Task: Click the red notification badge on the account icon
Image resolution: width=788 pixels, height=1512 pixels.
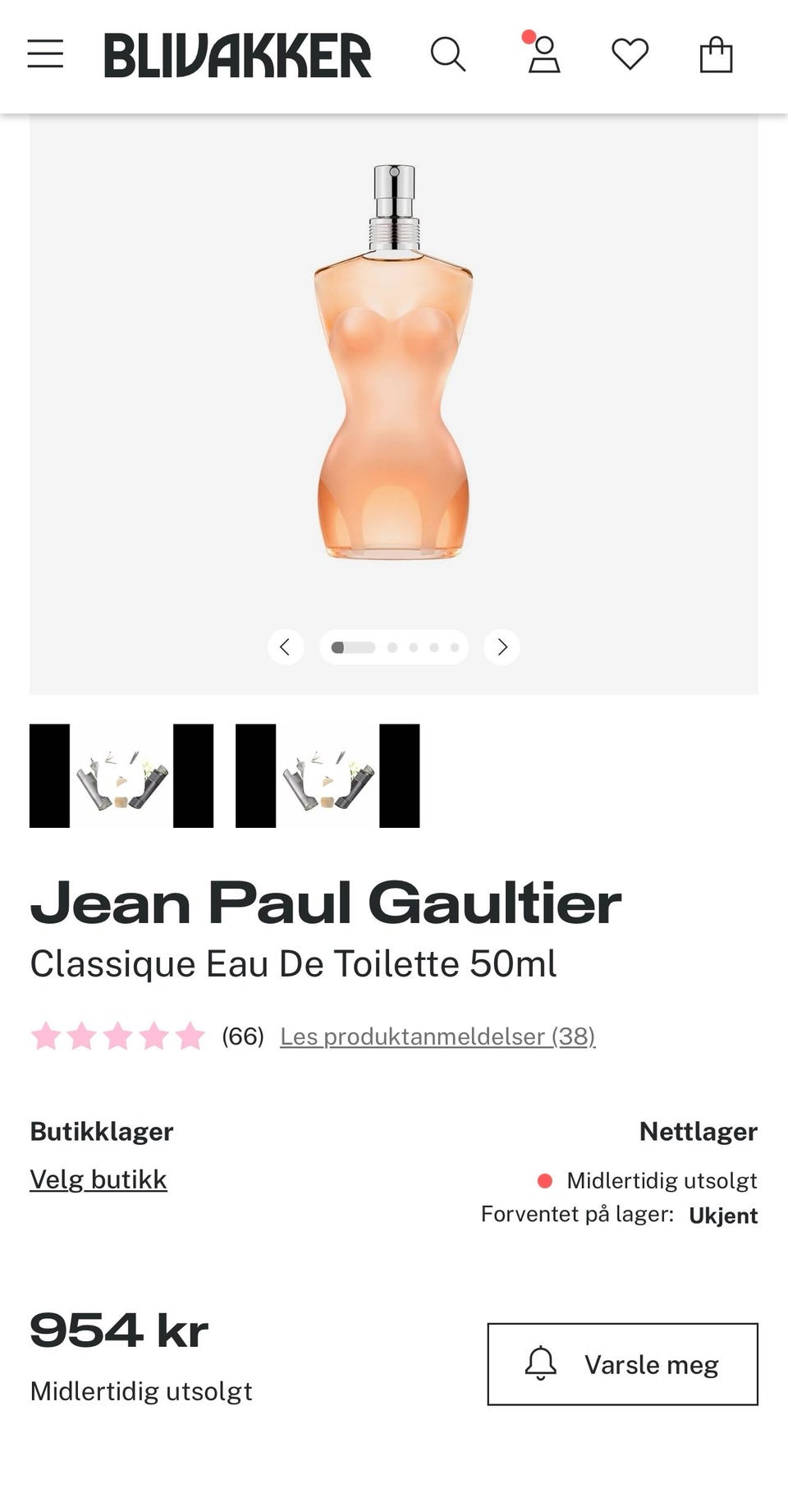Action: click(530, 37)
